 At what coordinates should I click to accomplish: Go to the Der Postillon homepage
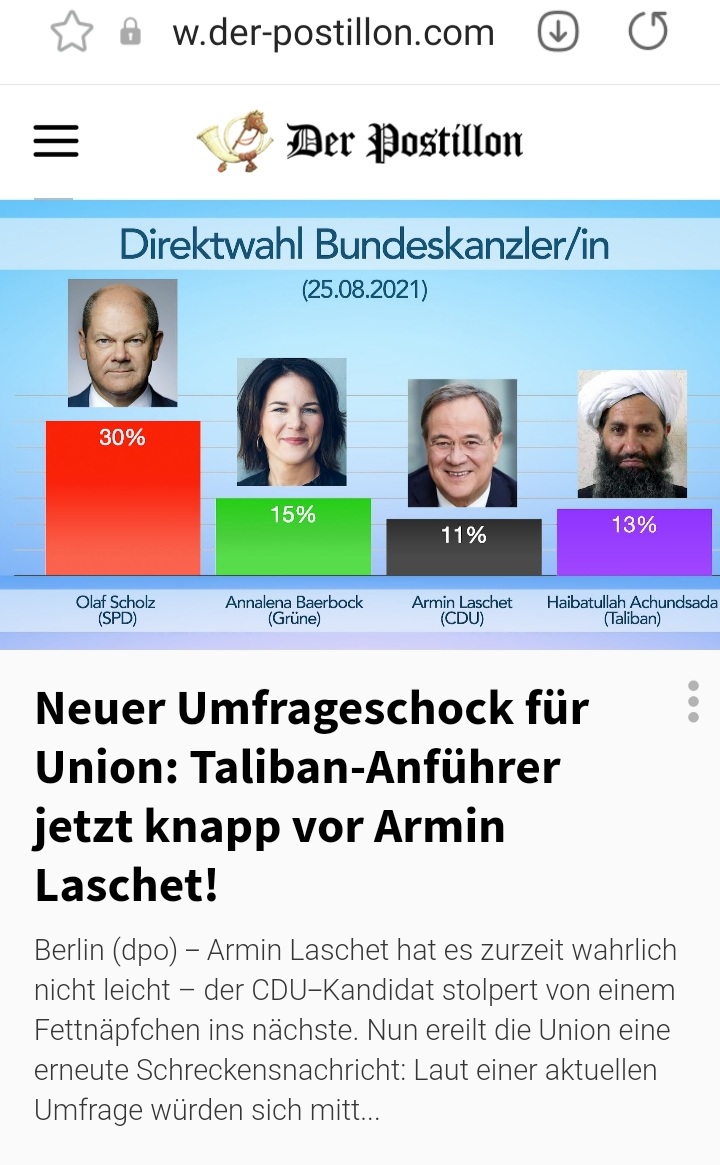point(360,142)
